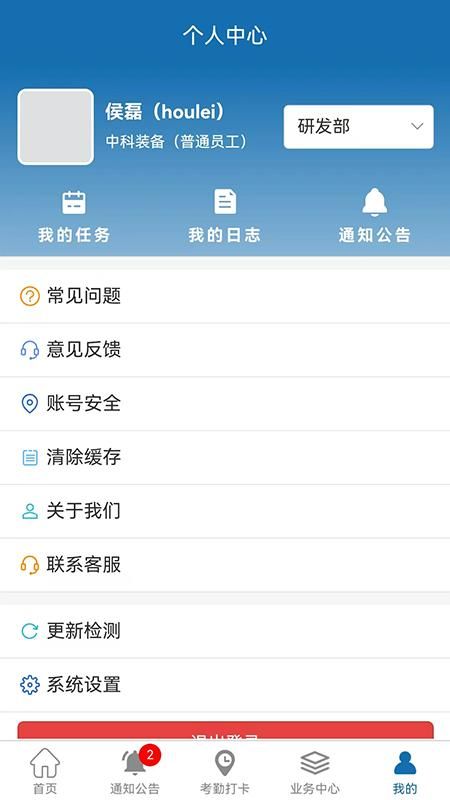
Task: Open 通知公告 bell shortcut in header
Action: point(375,216)
